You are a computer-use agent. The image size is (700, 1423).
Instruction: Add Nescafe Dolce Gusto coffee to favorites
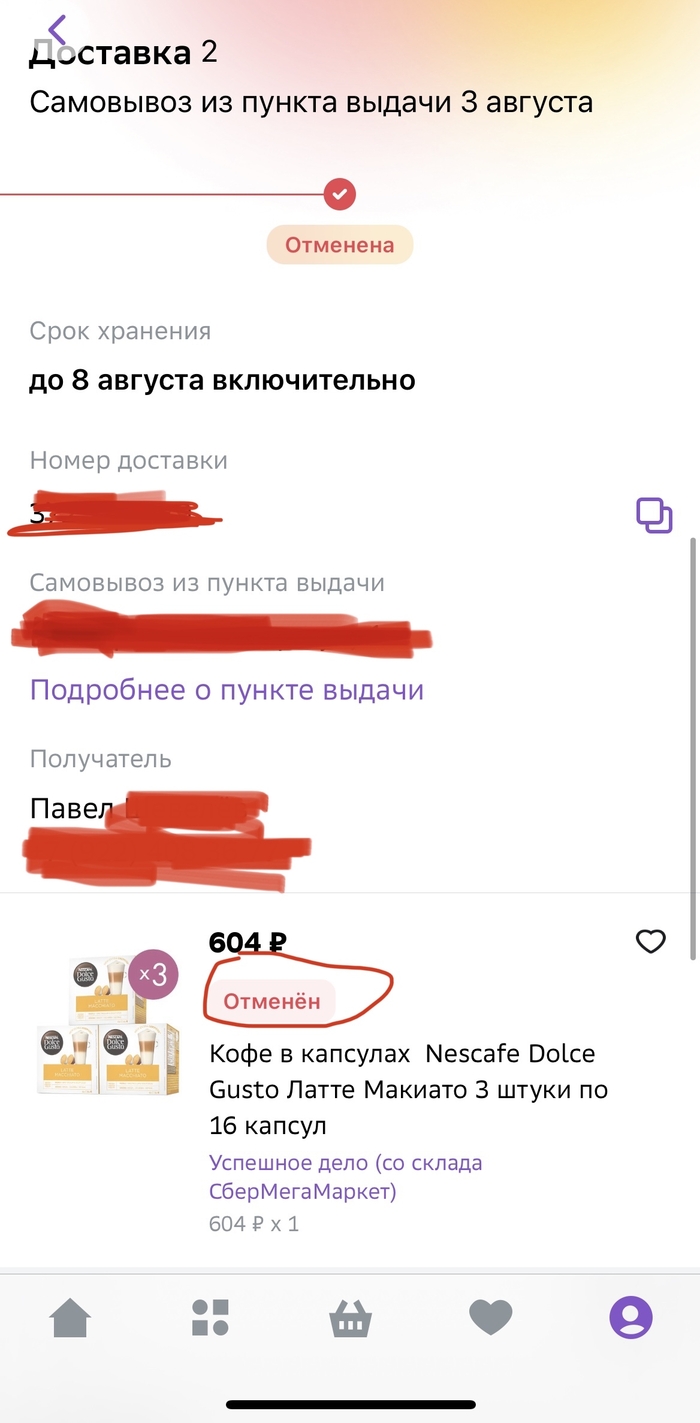tap(651, 941)
